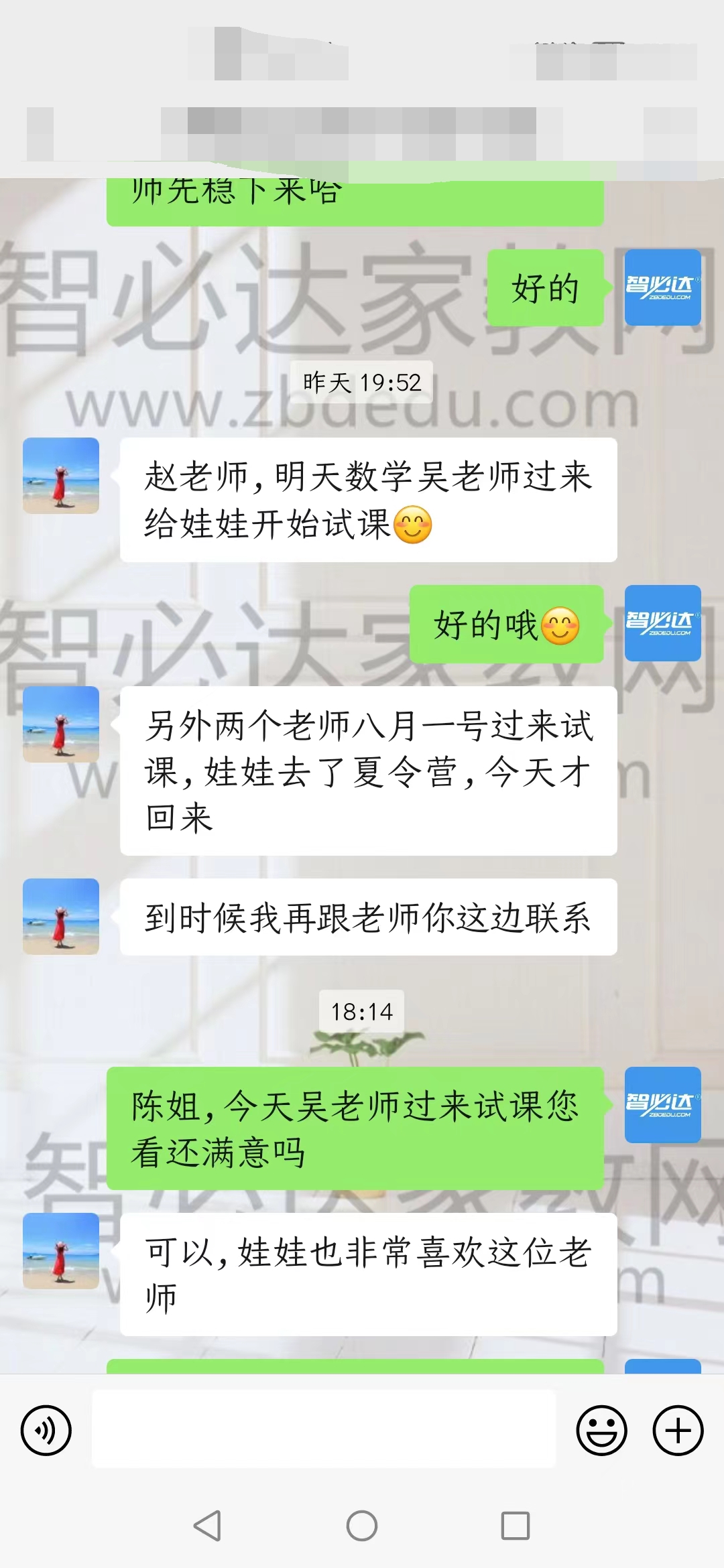724x1568 pixels.
Task: Focus the message text input field
Action: pyautogui.click(x=323, y=1429)
